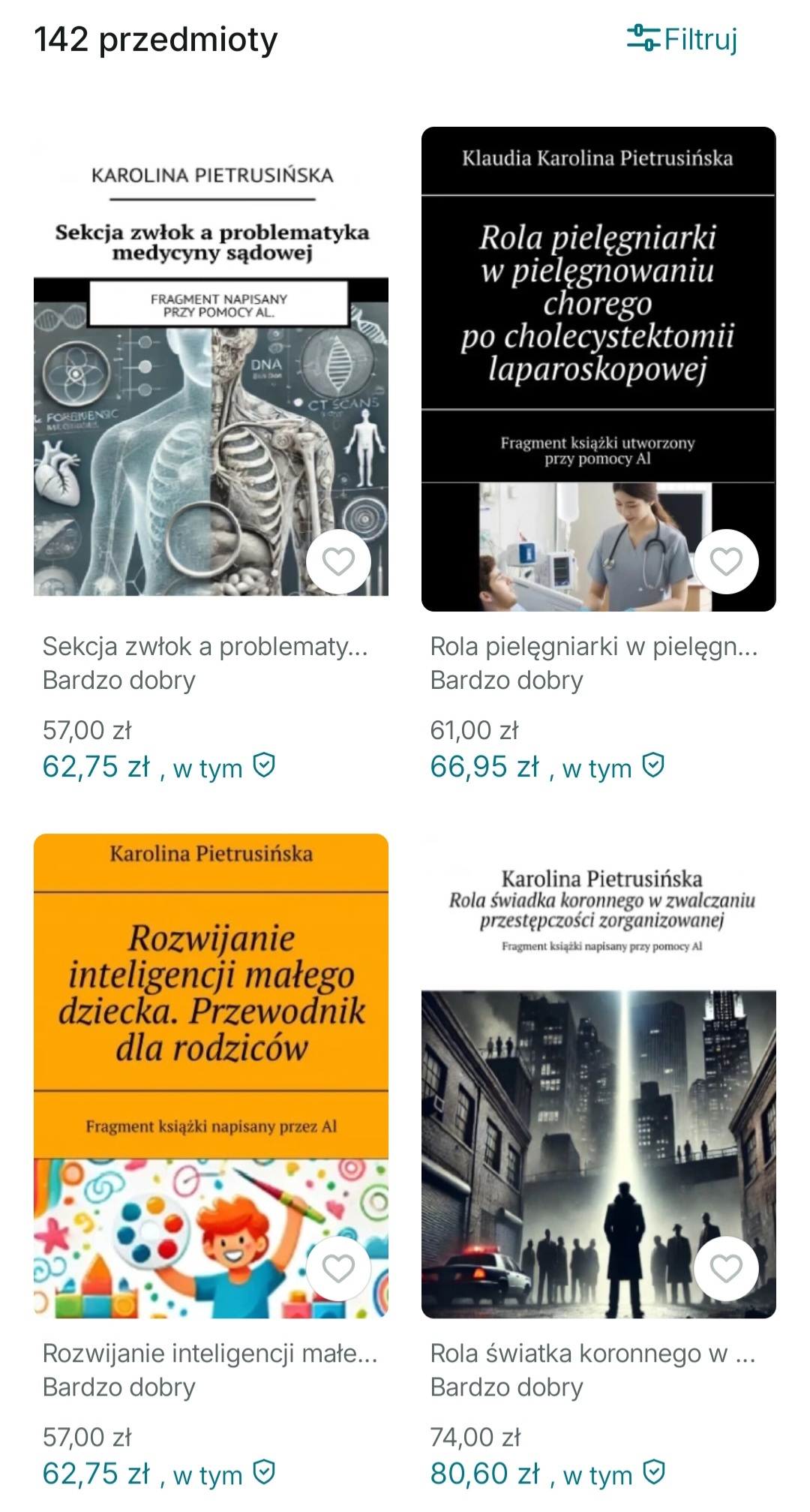The height and width of the screenshot is (1512, 810).
Task: Open Rozwijanie inteligencji małego dziecka listing
Action: pos(211,1051)
